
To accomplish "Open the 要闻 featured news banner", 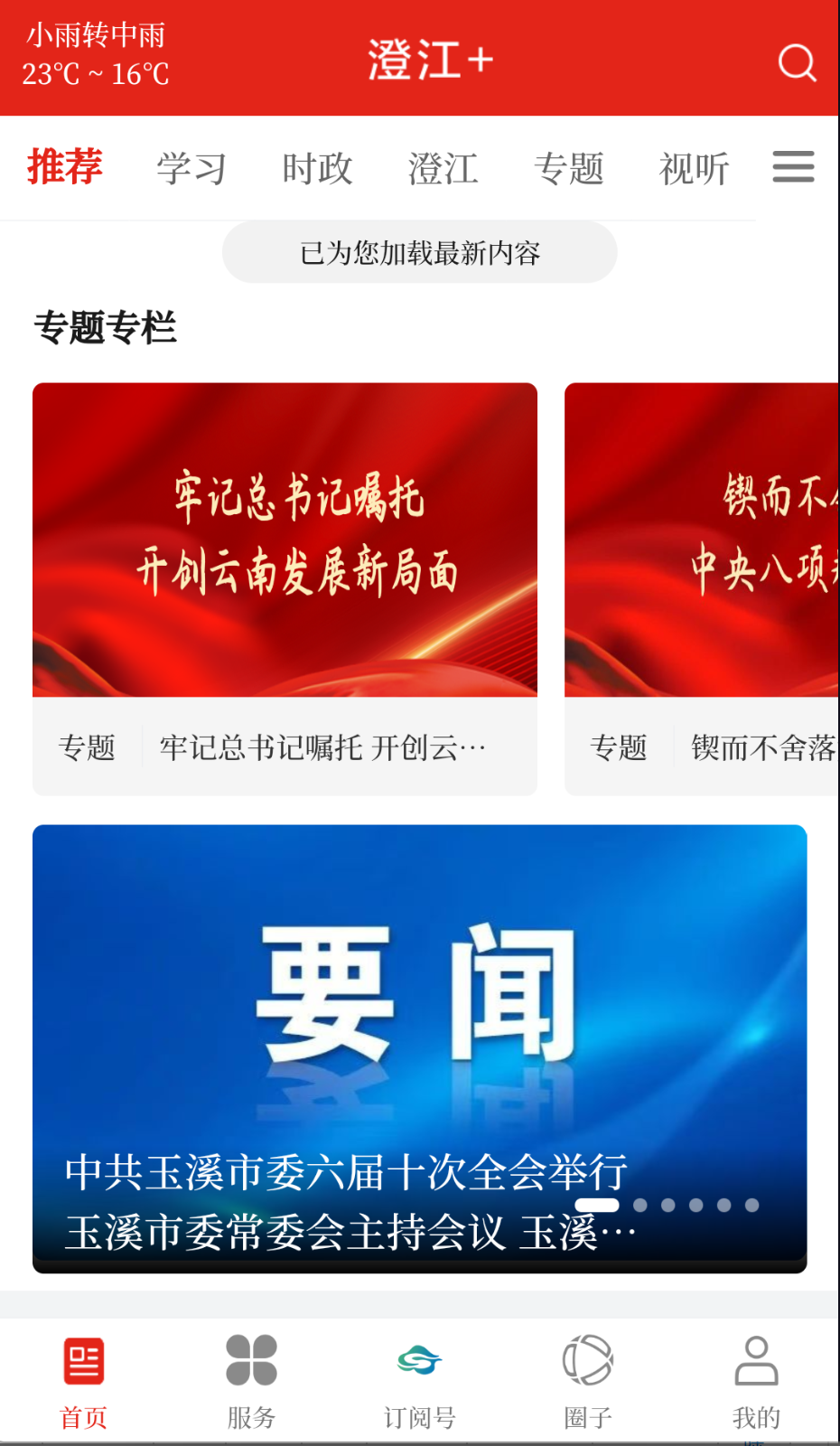I will point(419,994).
